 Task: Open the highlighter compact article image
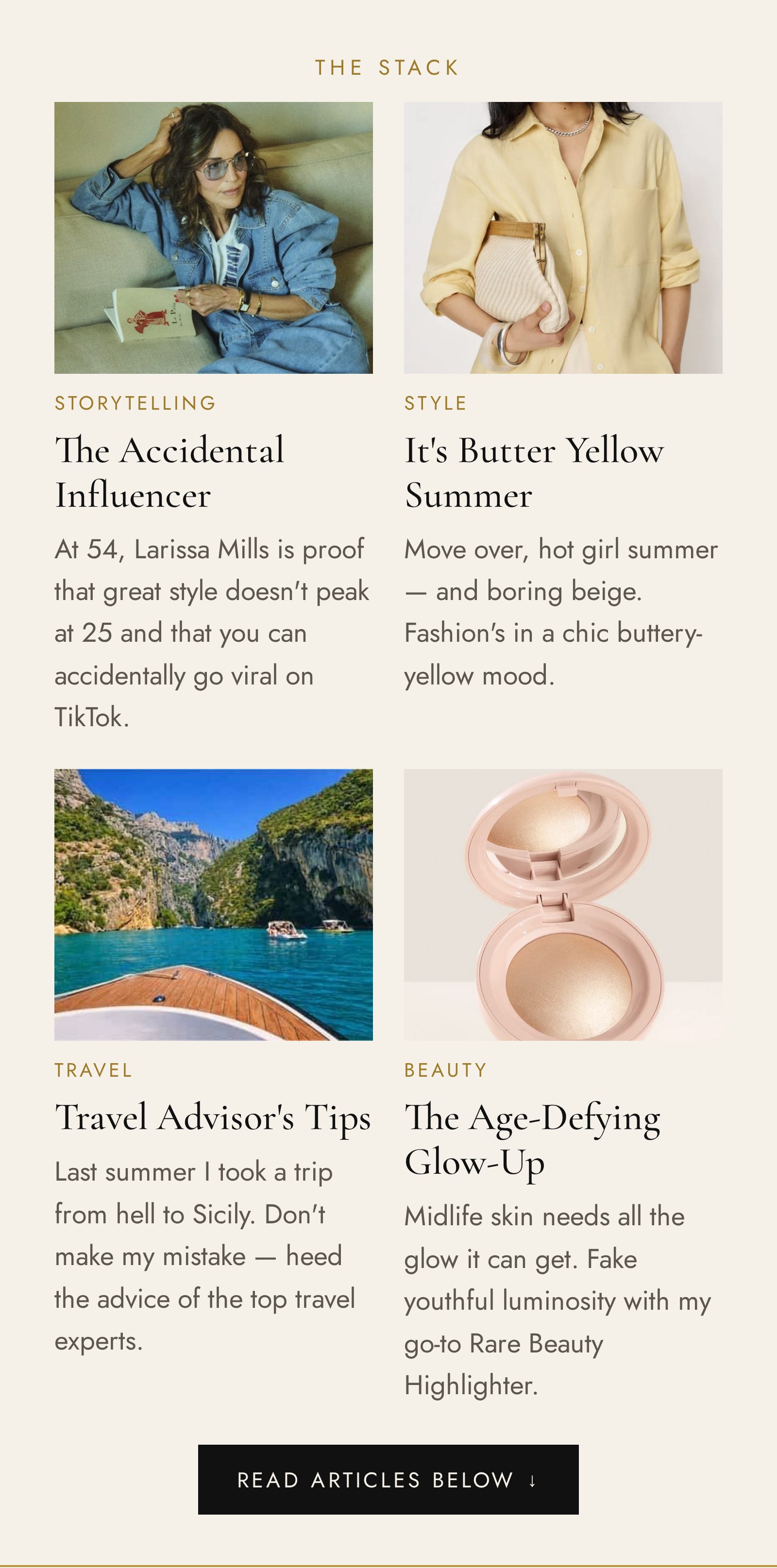click(x=563, y=904)
